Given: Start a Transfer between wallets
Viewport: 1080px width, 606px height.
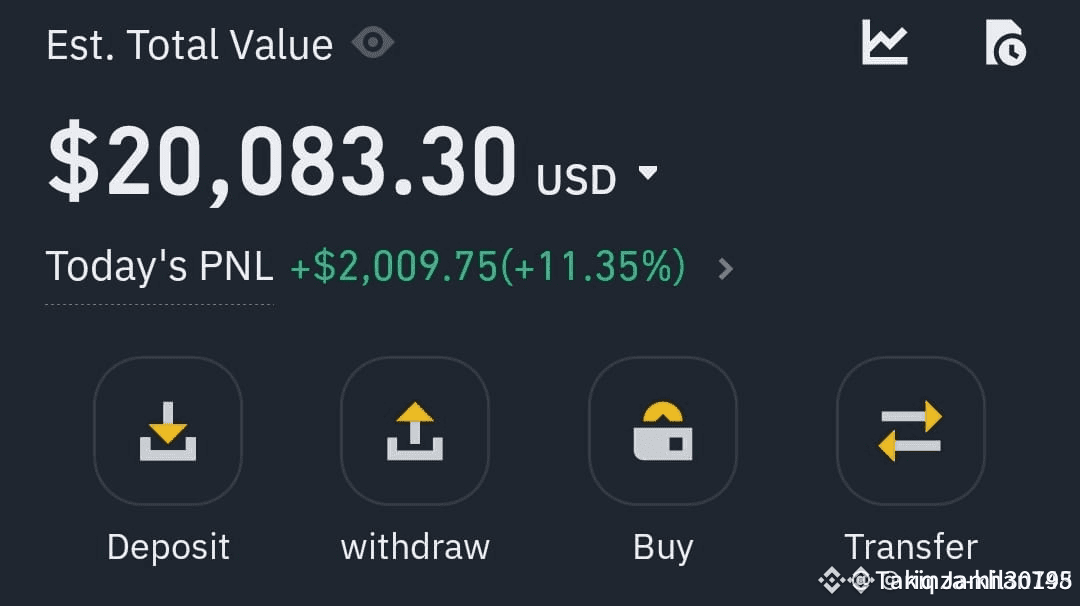Looking at the screenshot, I should pyautogui.click(x=910, y=431).
